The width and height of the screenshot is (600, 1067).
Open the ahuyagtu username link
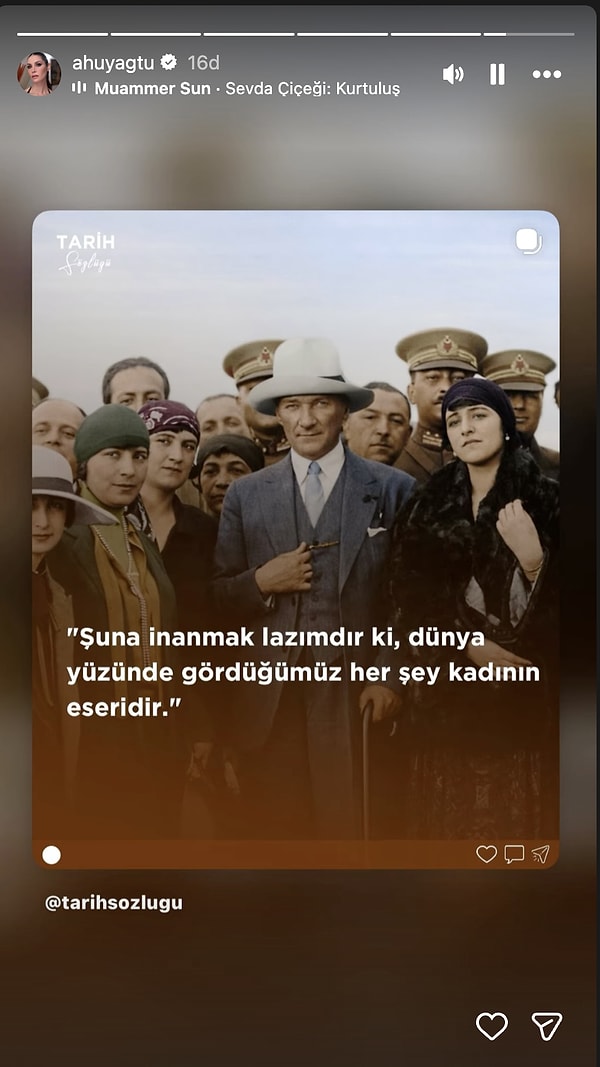point(113,63)
